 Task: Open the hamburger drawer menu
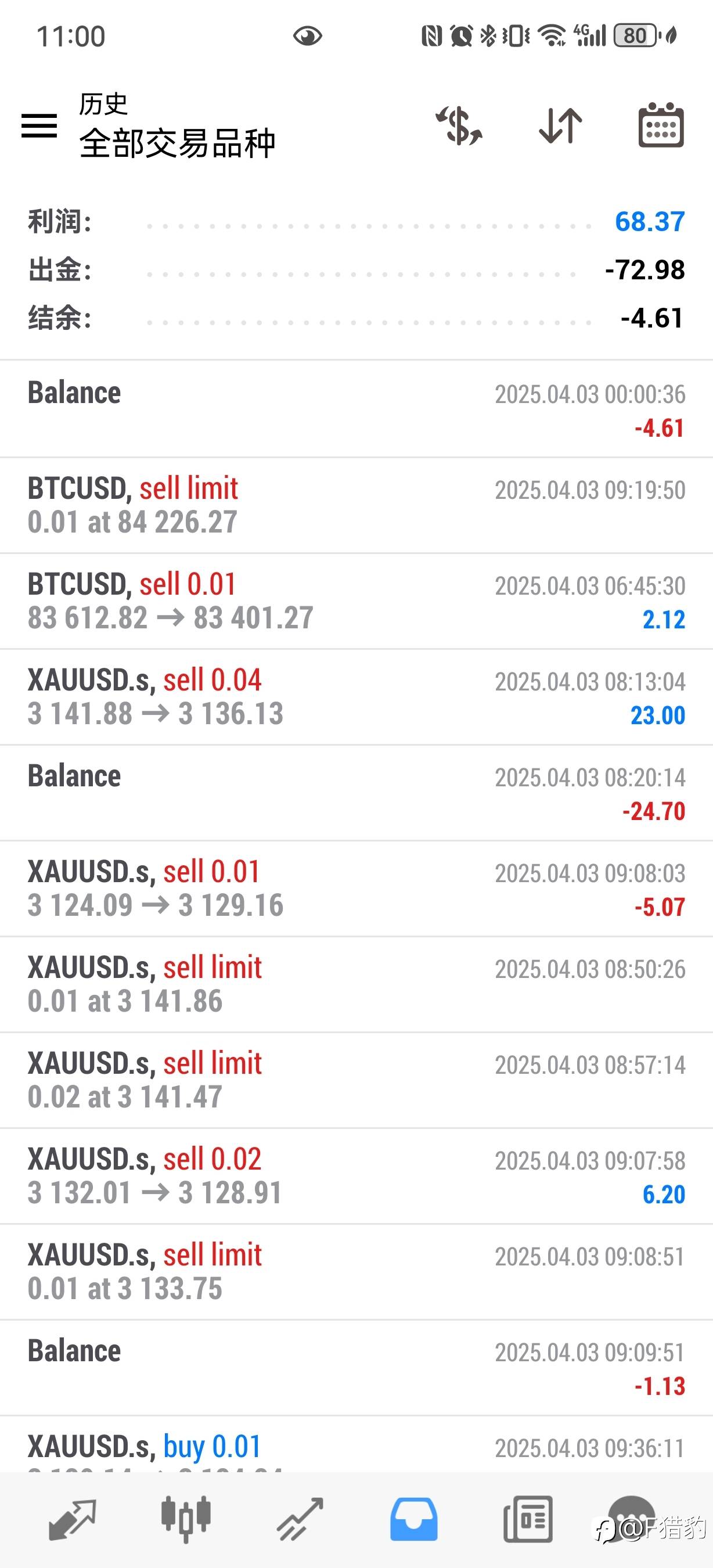(39, 126)
